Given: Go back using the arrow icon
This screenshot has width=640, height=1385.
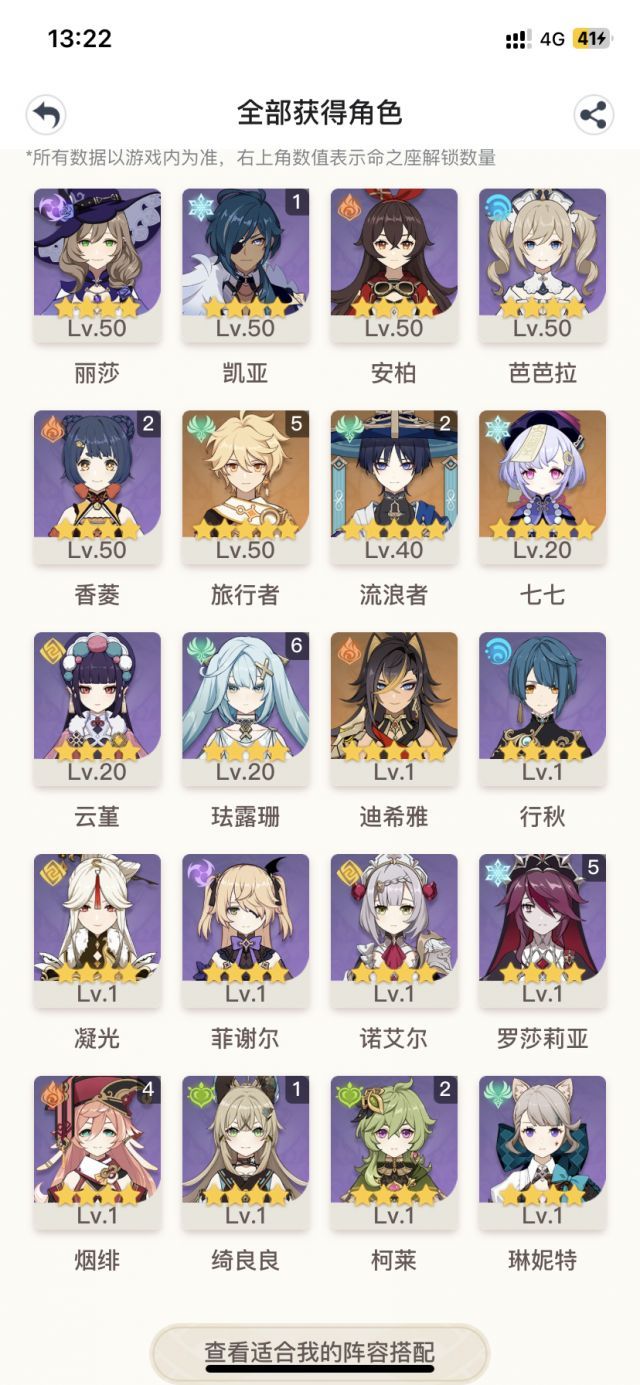Looking at the screenshot, I should pos(46,114).
